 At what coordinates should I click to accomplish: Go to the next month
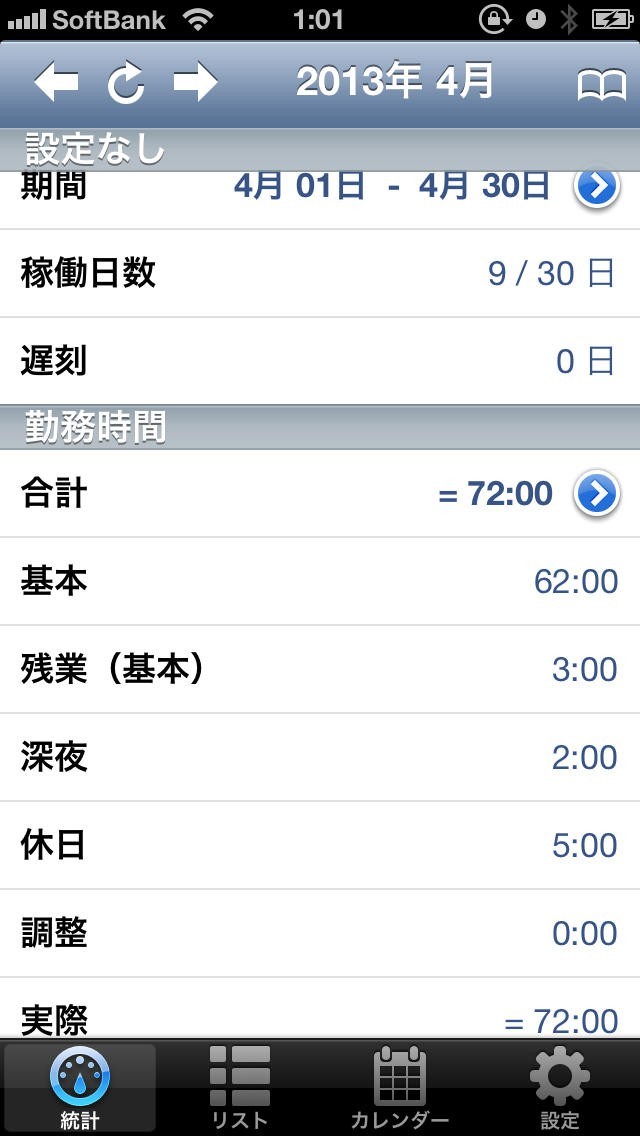[195, 82]
